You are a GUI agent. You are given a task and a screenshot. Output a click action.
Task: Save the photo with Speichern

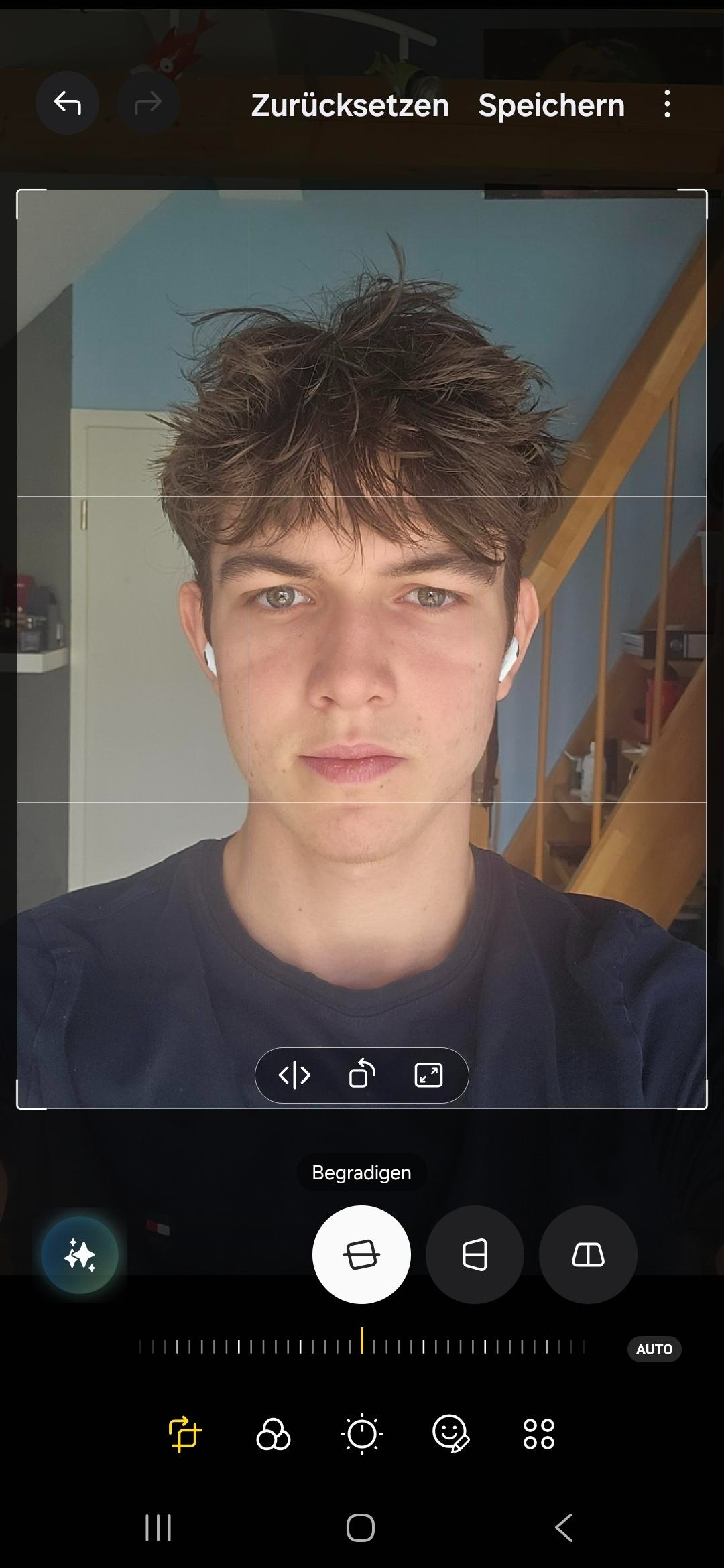point(551,105)
